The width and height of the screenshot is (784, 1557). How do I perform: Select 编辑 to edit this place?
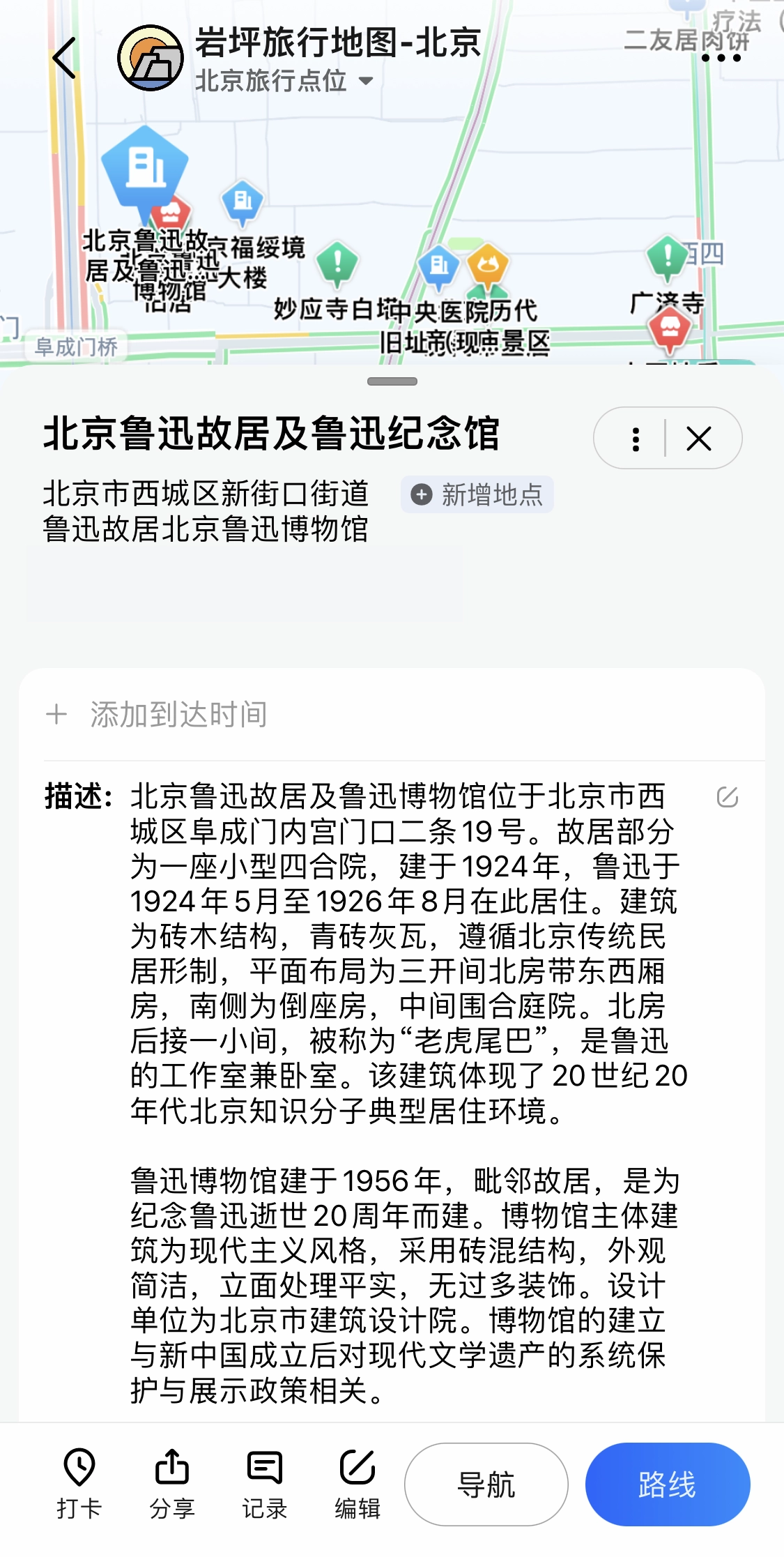click(357, 1483)
